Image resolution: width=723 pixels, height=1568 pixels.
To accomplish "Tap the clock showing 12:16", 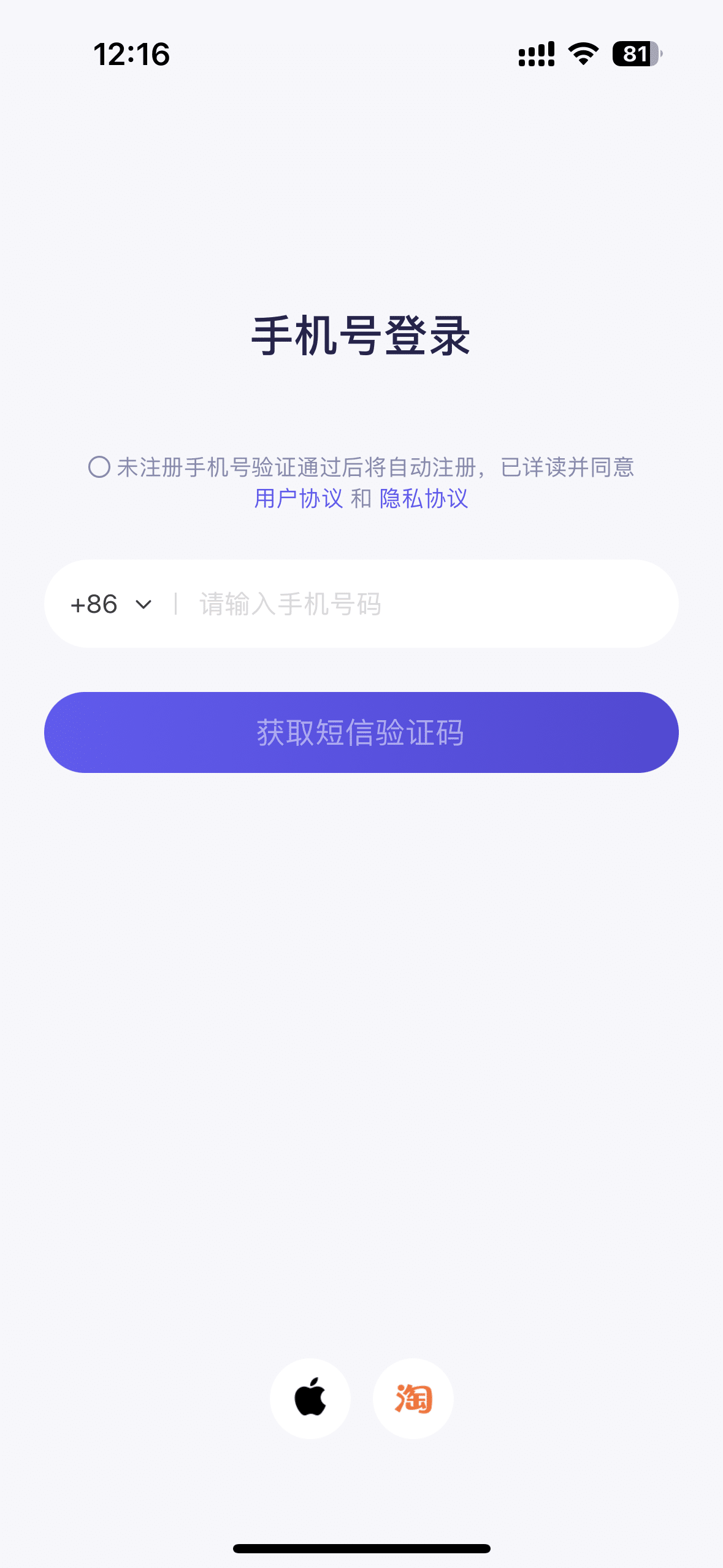I will [x=132, y=54].
